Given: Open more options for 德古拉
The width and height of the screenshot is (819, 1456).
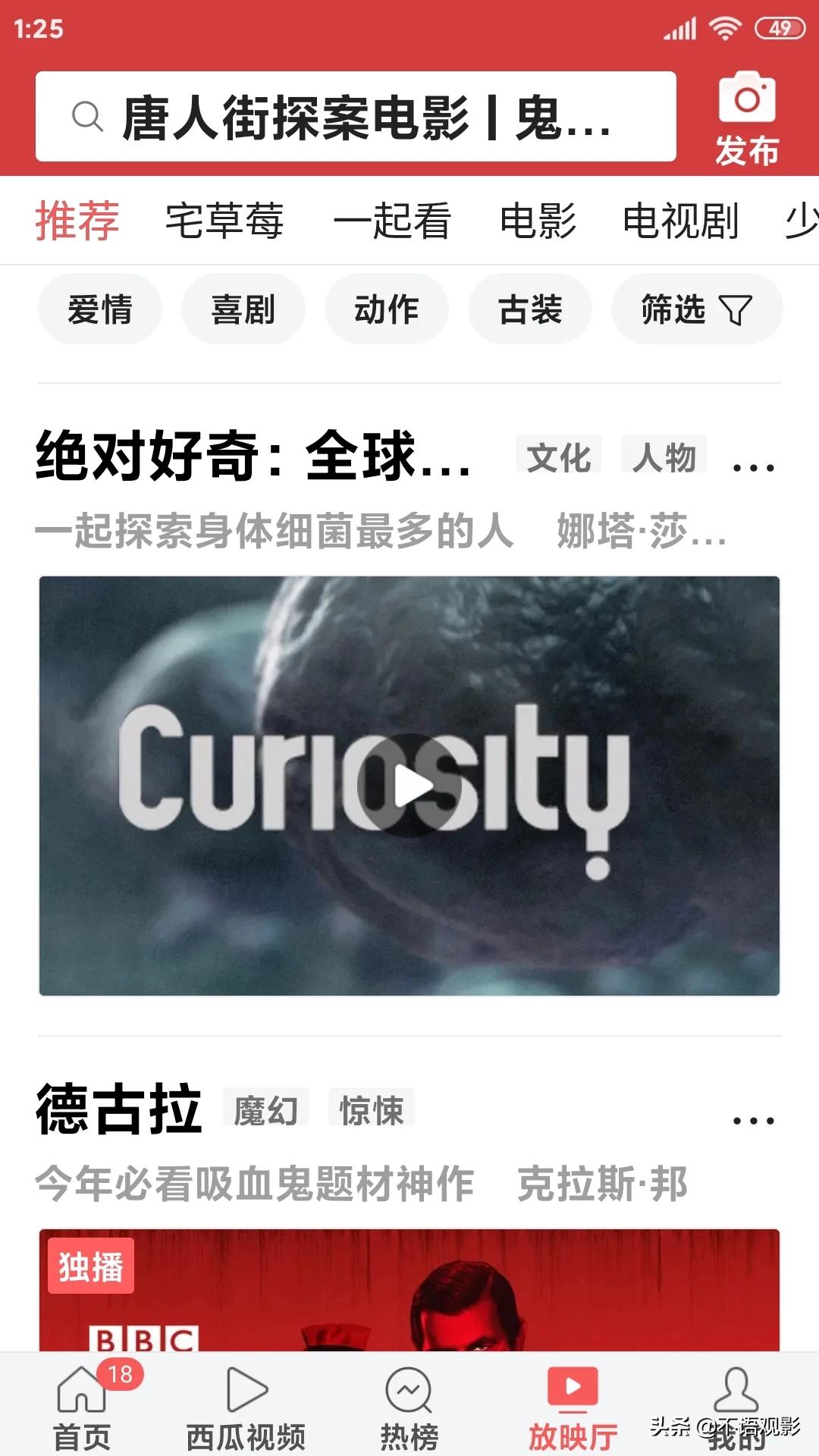Looking at the screenshot, I should coord(753,1119).
